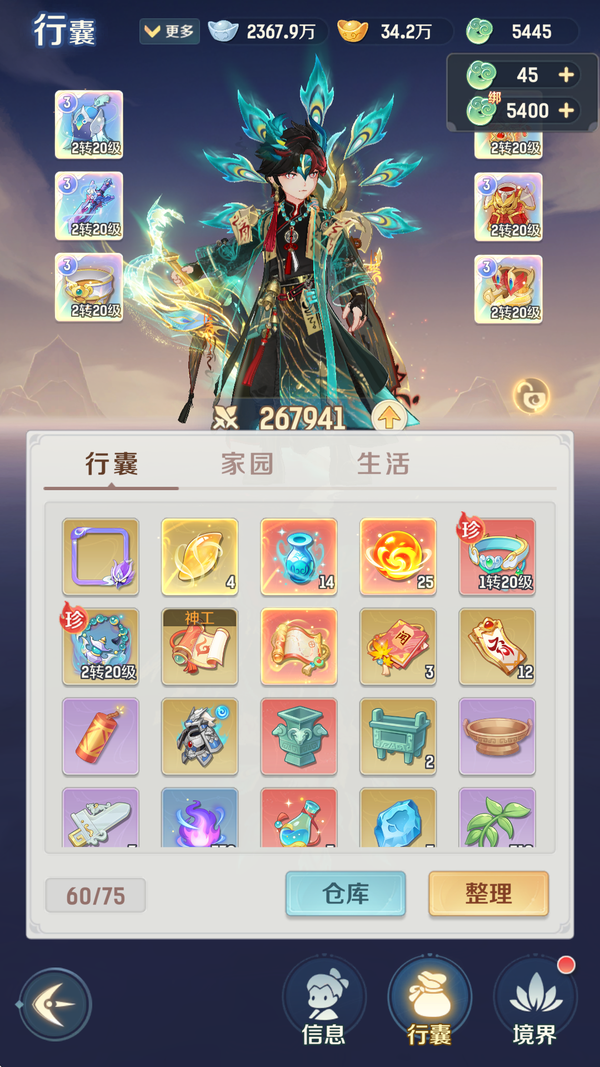
Task: Open the 仓库 warehouse
Action: click(x=345, y=894)
